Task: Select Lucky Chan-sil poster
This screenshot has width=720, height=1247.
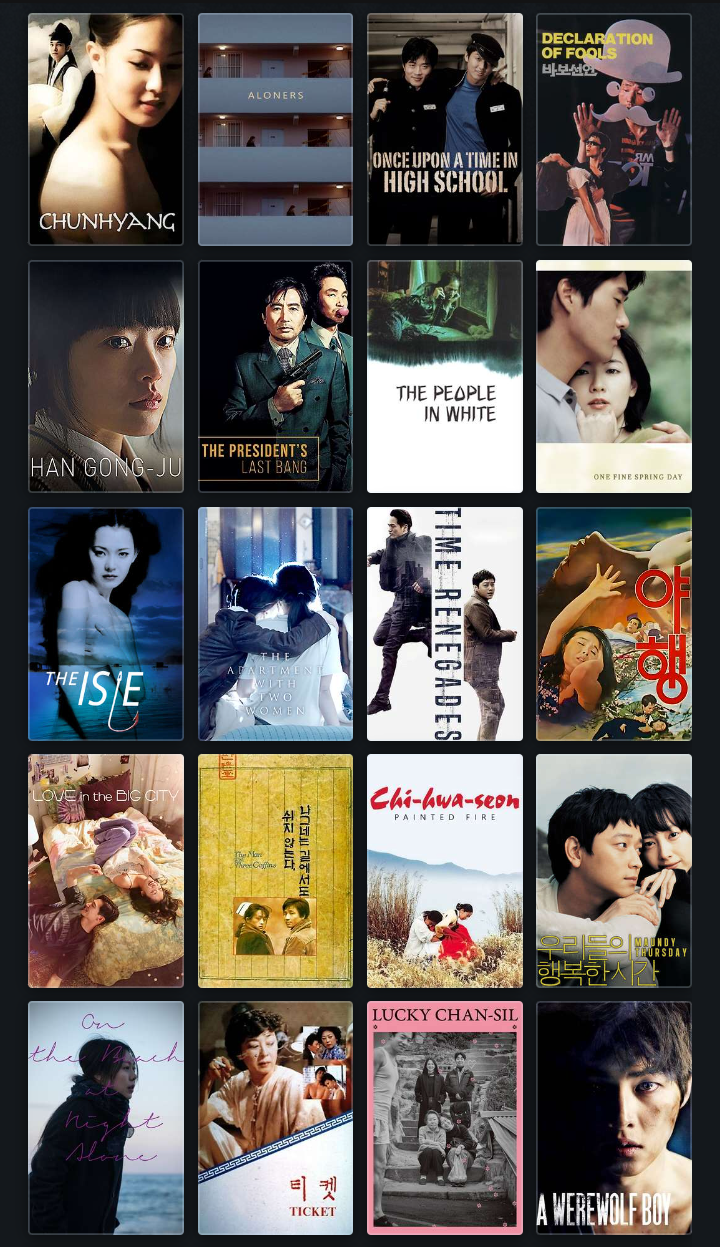Action: pyautogui.click(x=445, y=1118)
